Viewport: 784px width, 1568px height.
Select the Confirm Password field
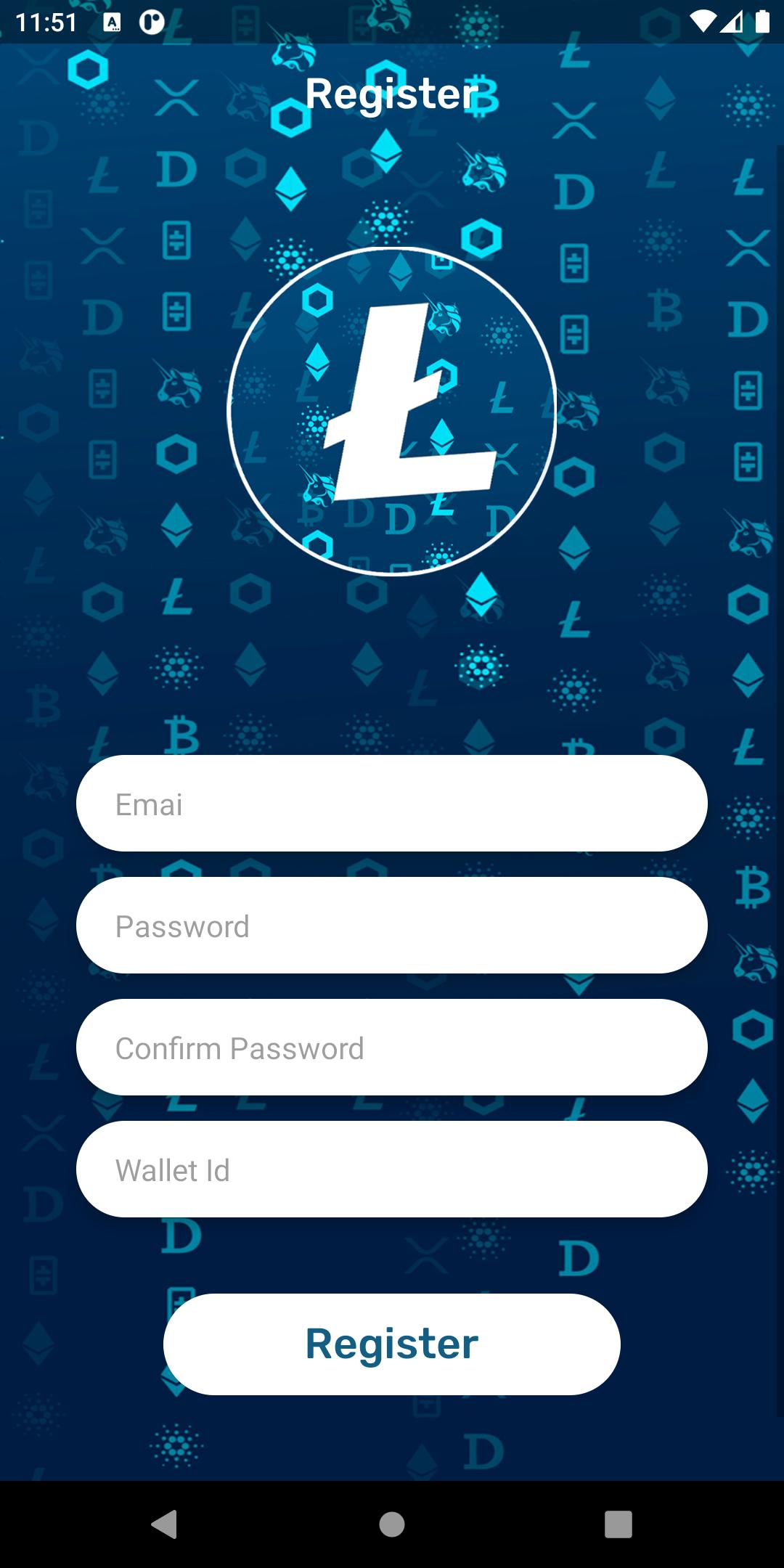pos(392,1048)
